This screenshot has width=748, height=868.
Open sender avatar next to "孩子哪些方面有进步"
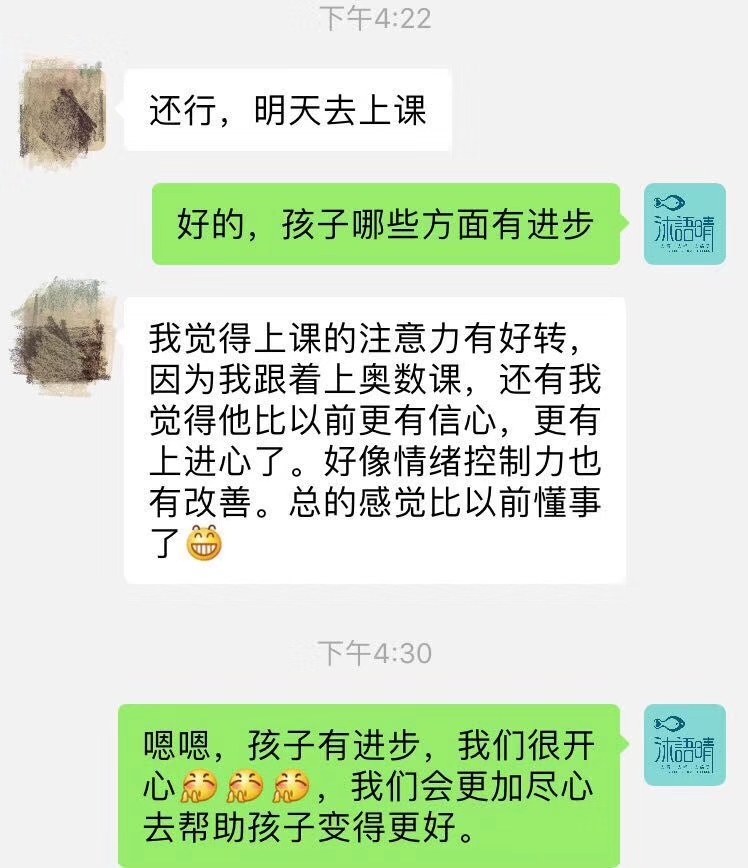pyautogui.click(x=684, y=224)
